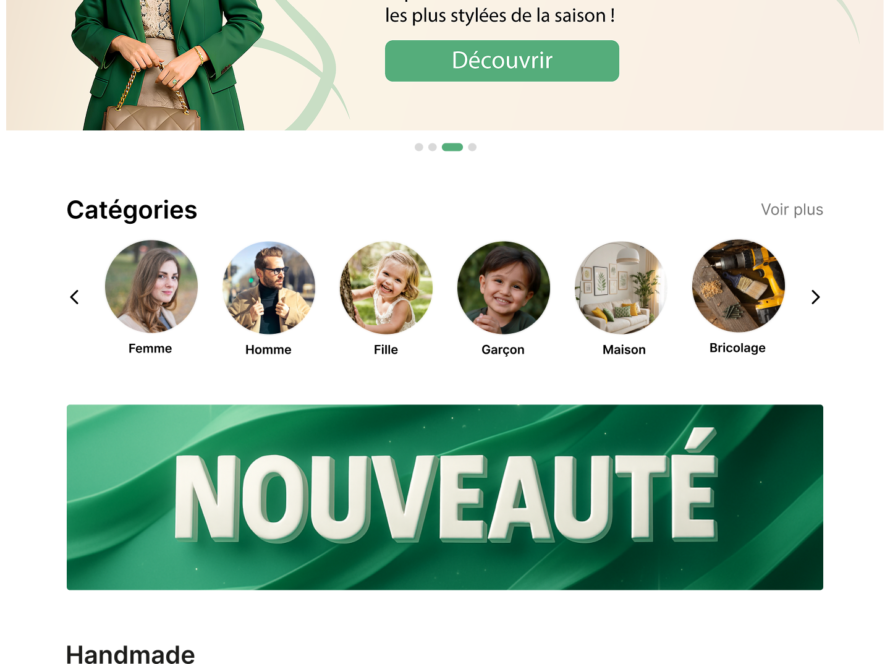The image size is (890, 664).
Task: Open Voir plus for categories
Action: pyautogui.click(x=791, y=209)
